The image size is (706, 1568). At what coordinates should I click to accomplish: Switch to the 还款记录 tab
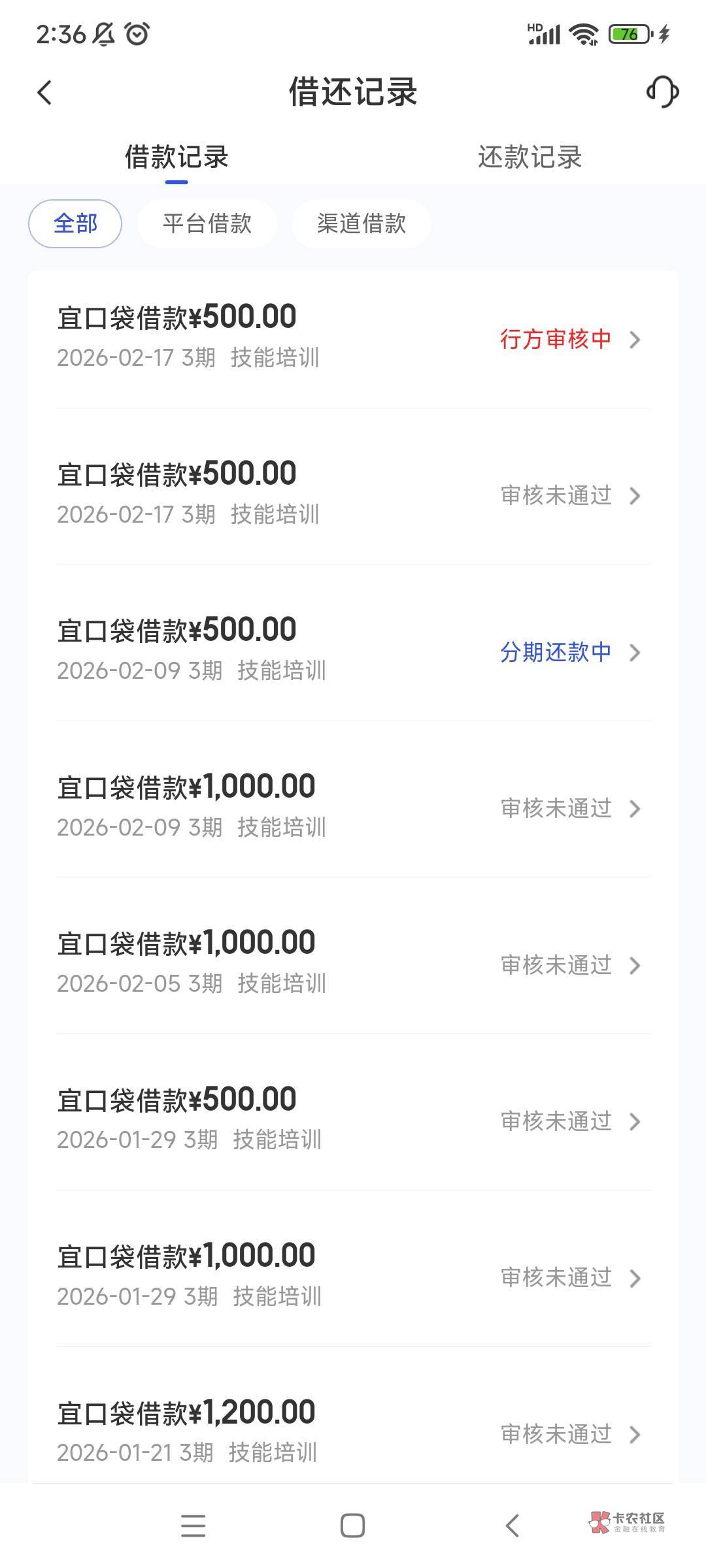529,157
